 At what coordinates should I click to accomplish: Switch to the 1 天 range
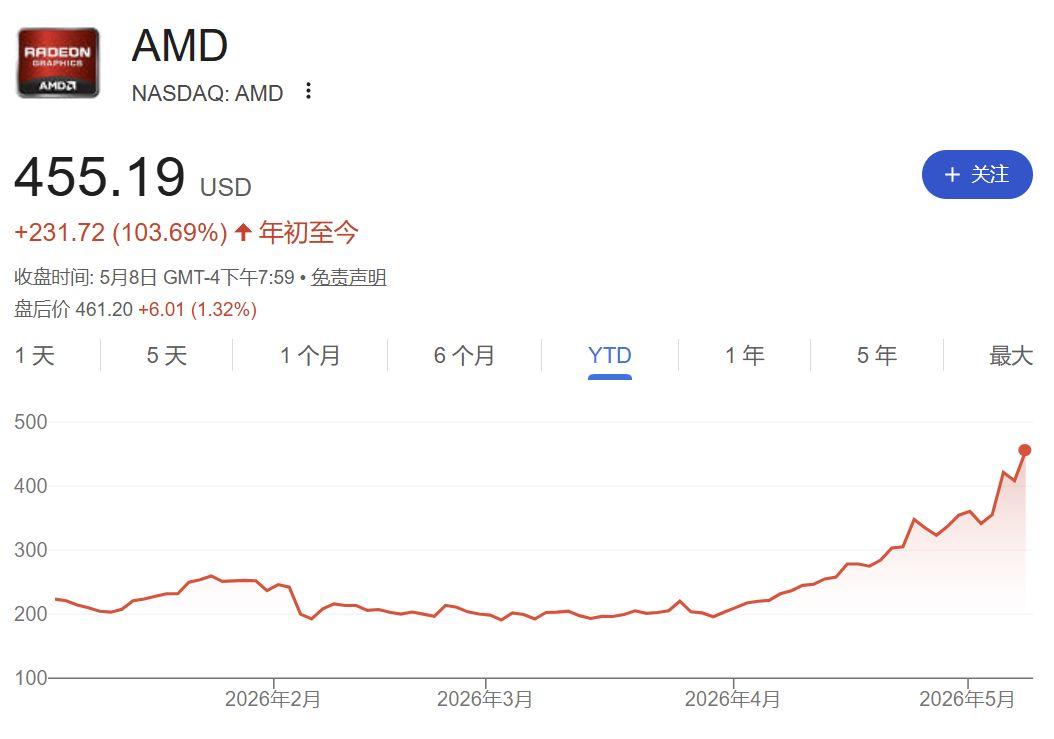click(35, 355)
